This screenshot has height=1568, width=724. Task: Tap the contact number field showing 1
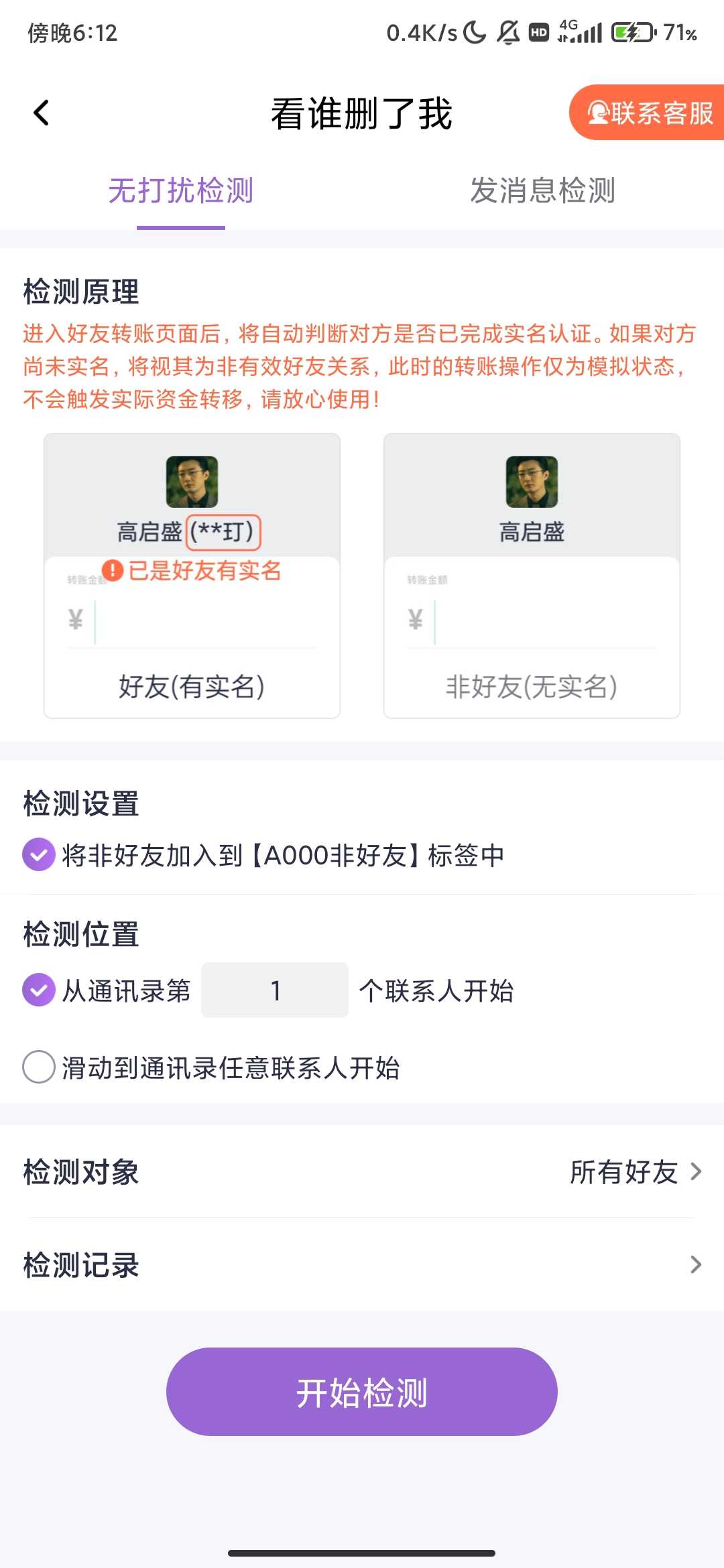[275, 990]
